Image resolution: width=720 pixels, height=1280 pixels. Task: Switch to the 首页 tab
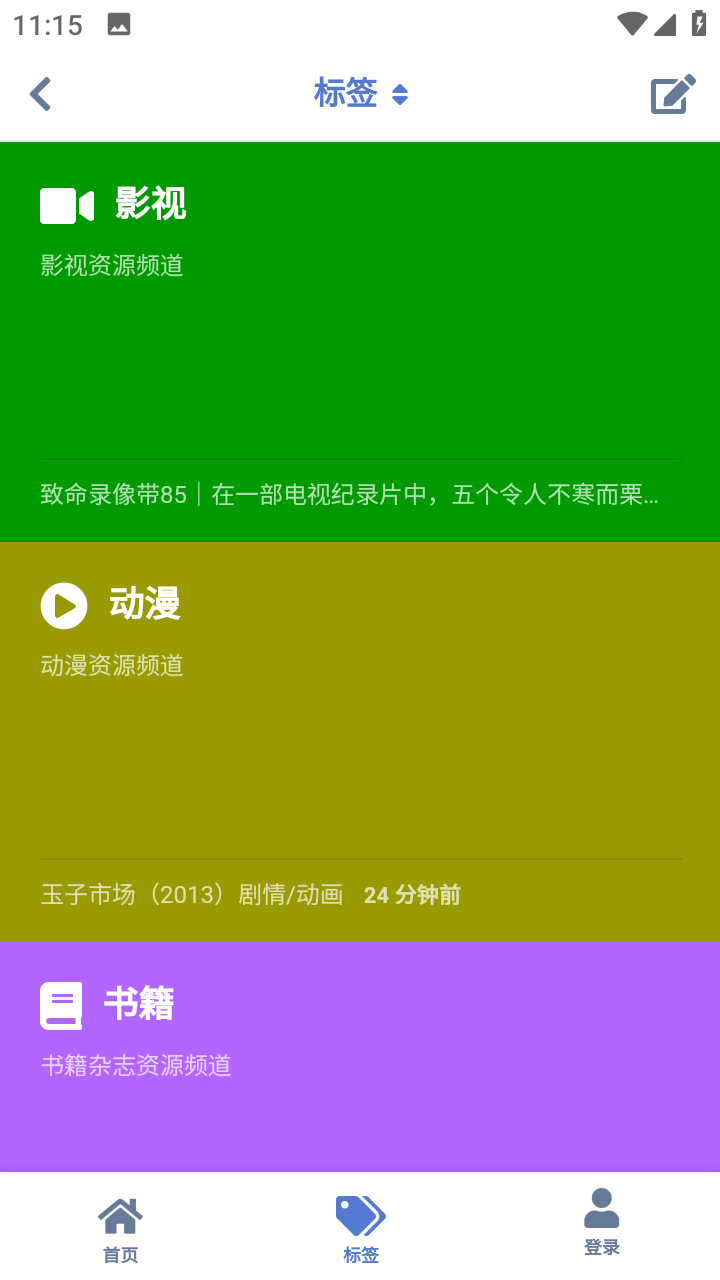point(120,1230)
